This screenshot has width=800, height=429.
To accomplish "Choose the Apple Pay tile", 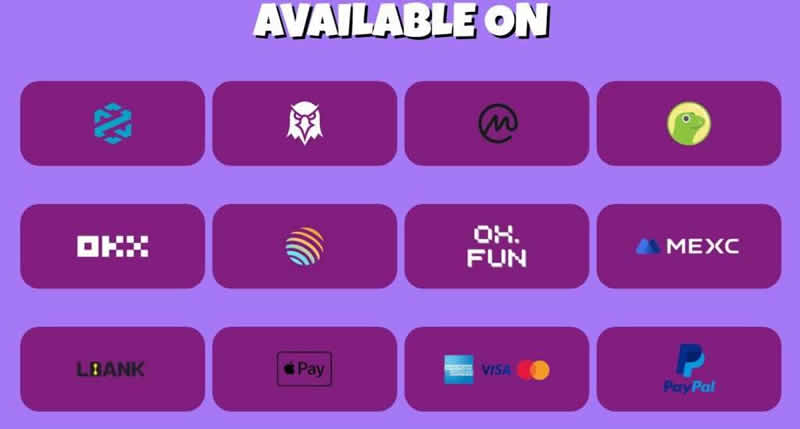I will coord(304,369).
